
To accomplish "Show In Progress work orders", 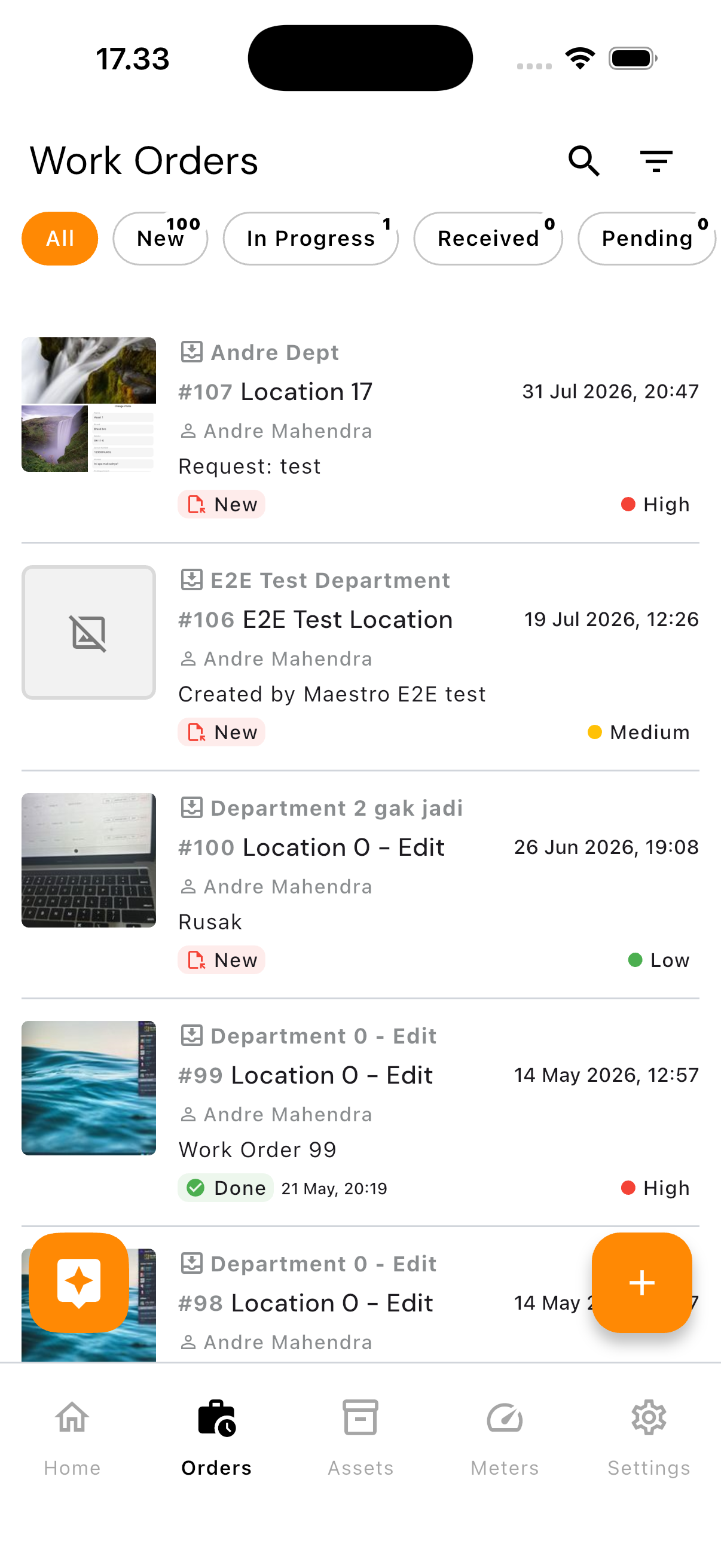I will [x=311, y=239].
